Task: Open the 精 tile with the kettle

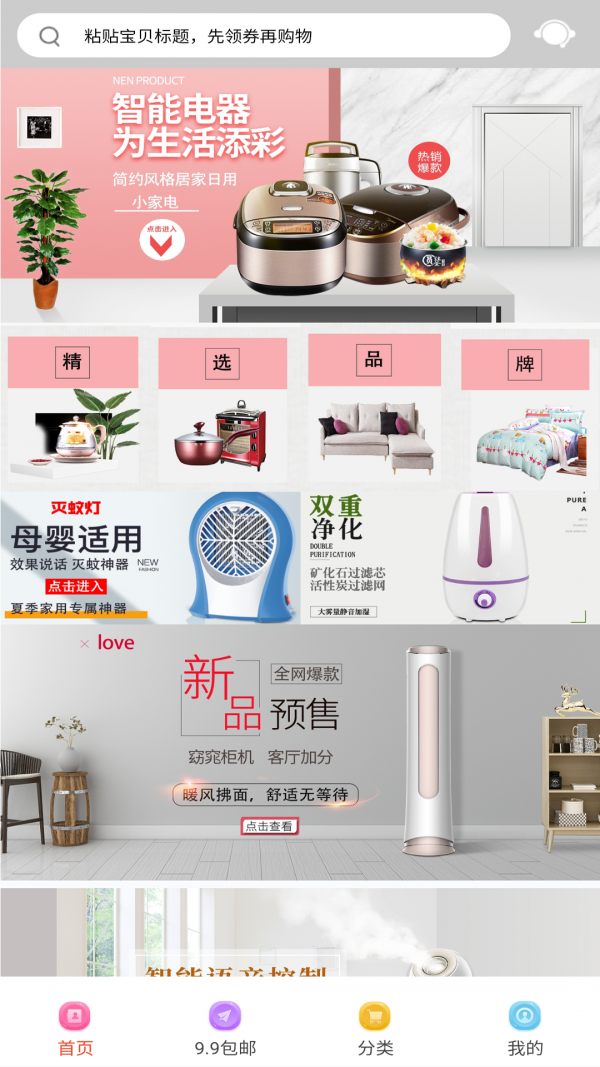Action: [73, 410]
